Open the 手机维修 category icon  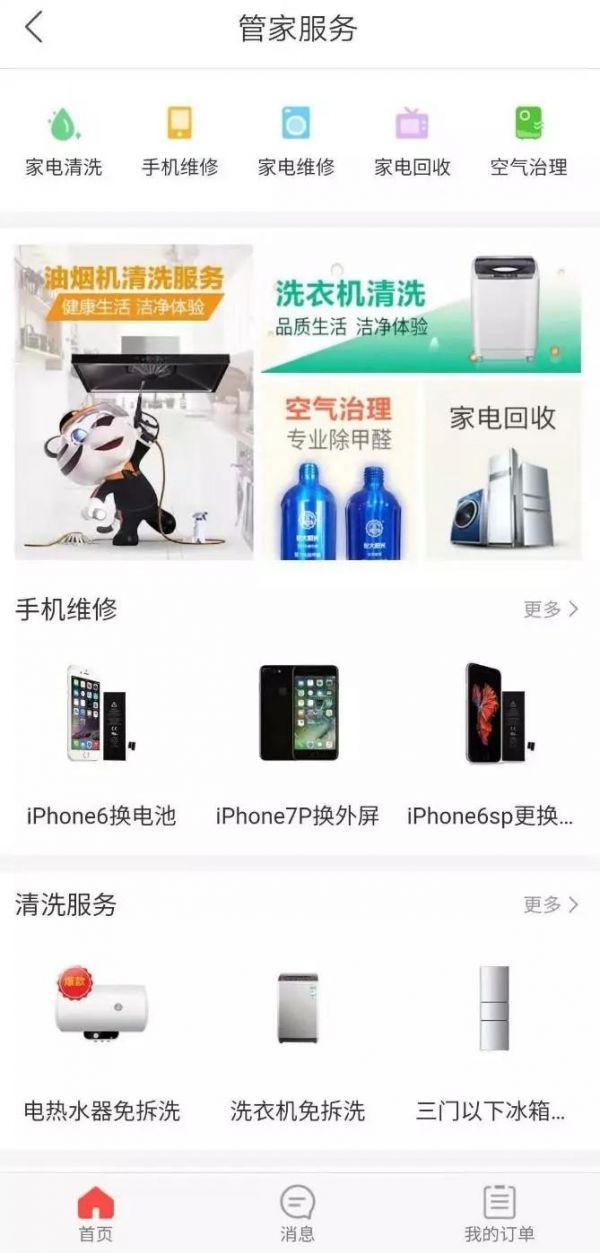click(180, 140)
